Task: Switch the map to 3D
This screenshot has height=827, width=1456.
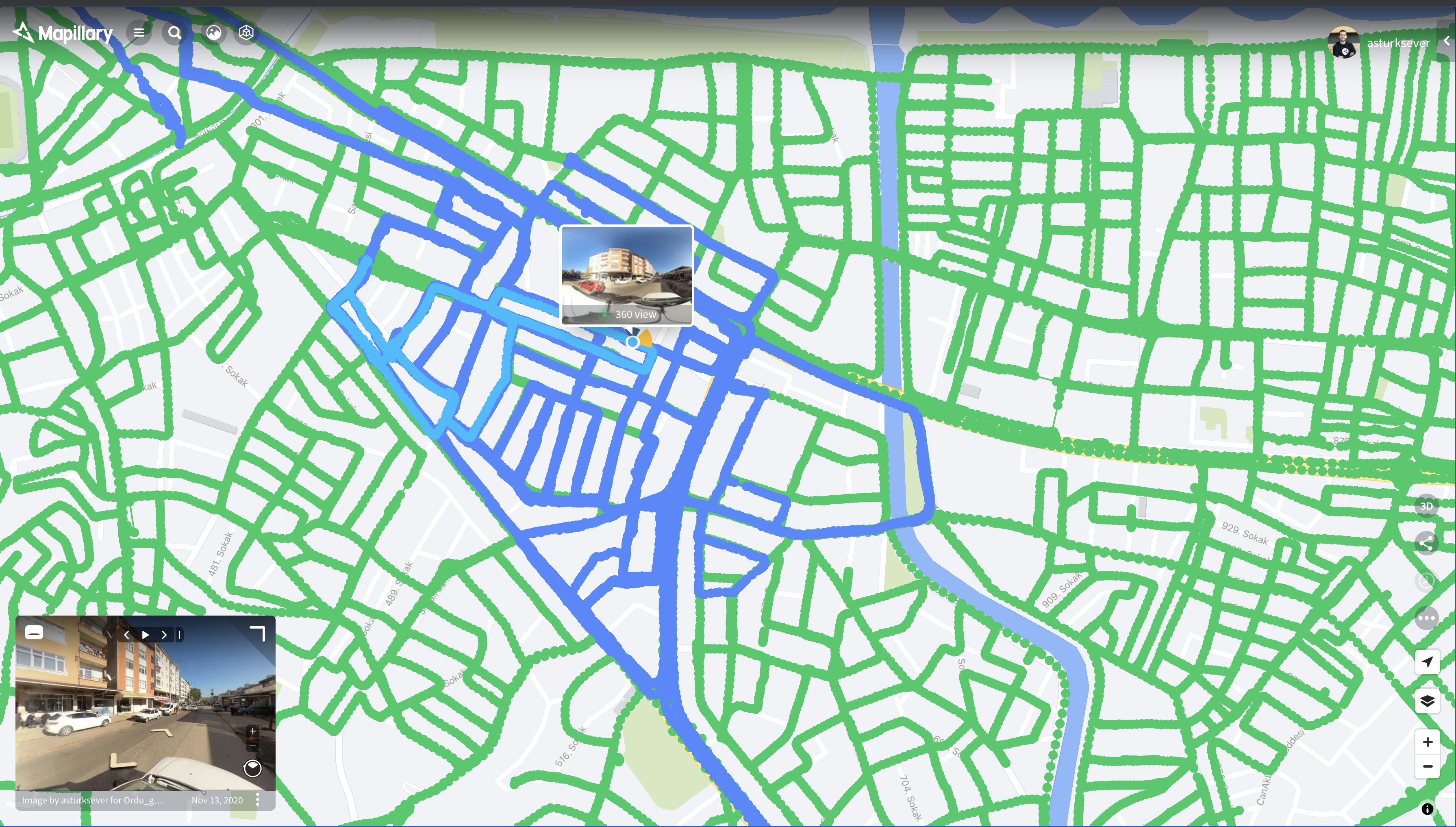Action: 1426,506
